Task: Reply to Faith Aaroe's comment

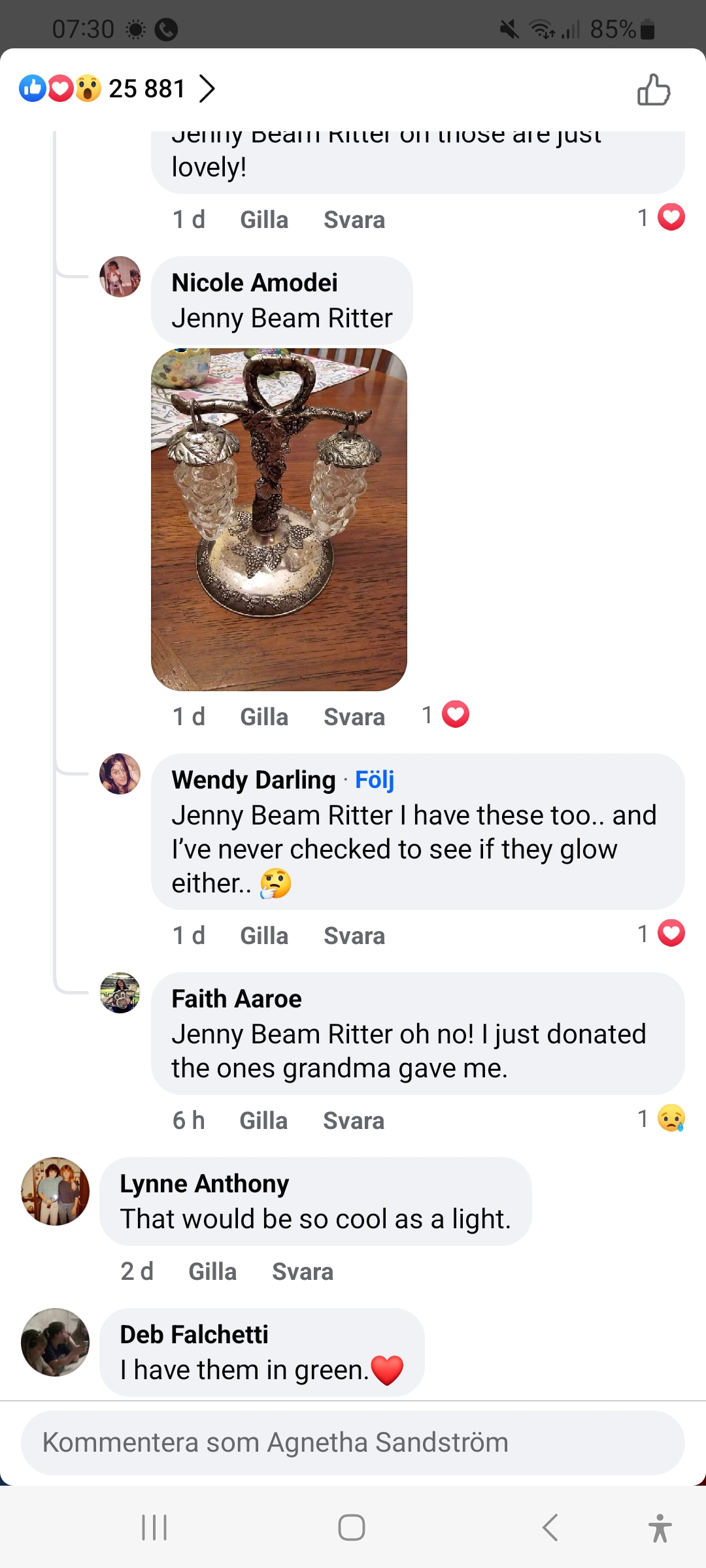Action: pos(354,1120)
